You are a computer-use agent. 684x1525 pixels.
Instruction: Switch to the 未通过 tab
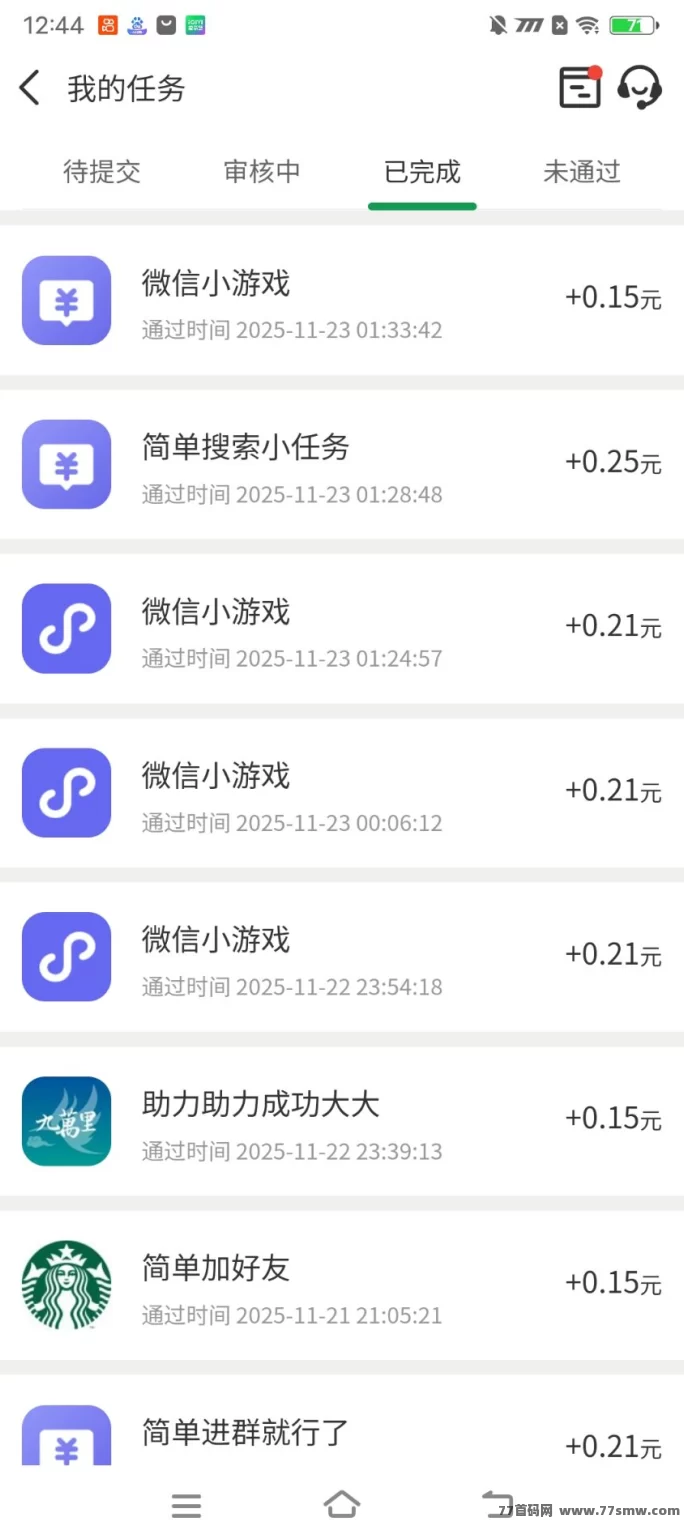[x=582, y=172]
